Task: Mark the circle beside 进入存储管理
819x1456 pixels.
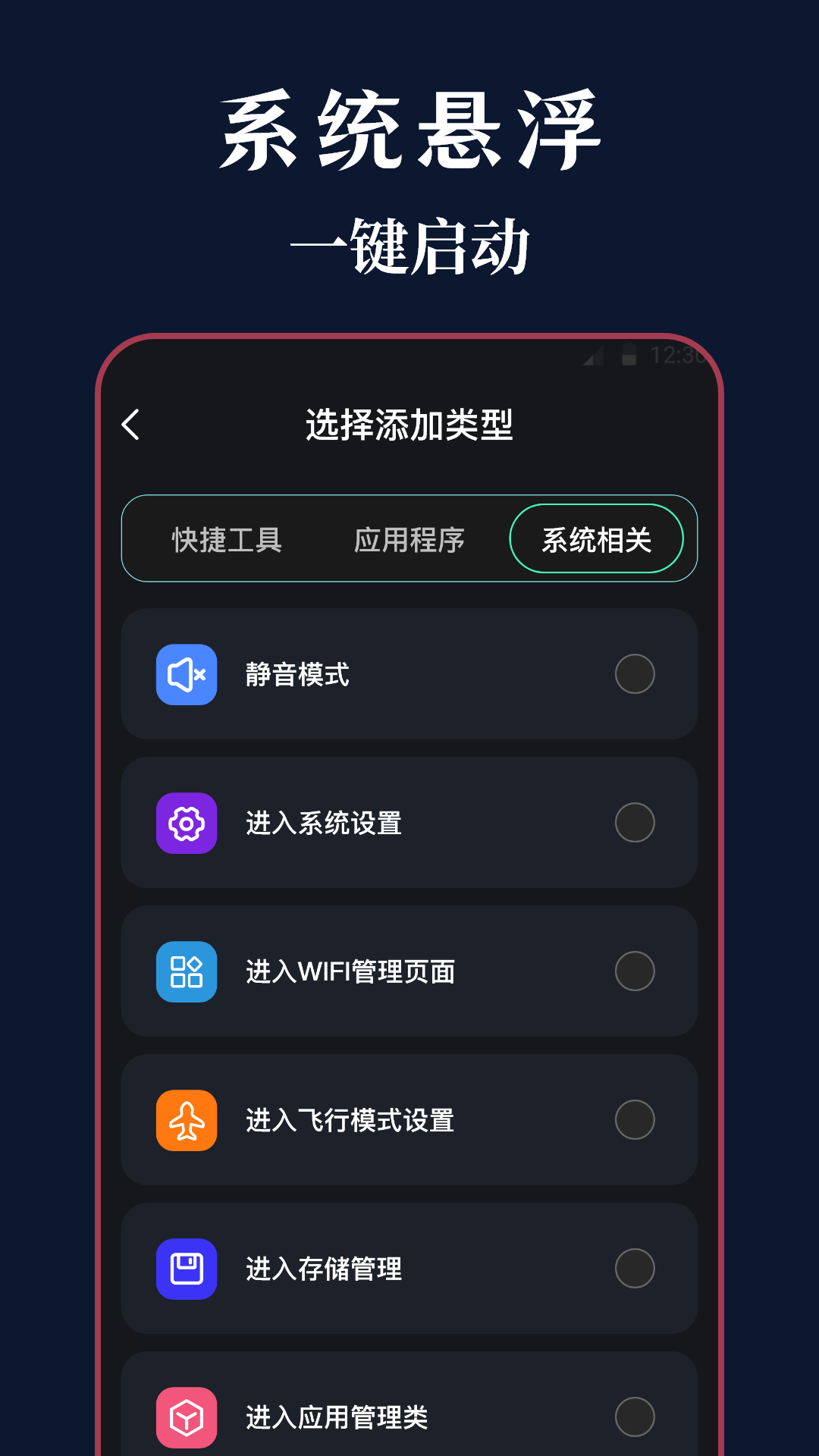Action: [x=635, y=1269]
